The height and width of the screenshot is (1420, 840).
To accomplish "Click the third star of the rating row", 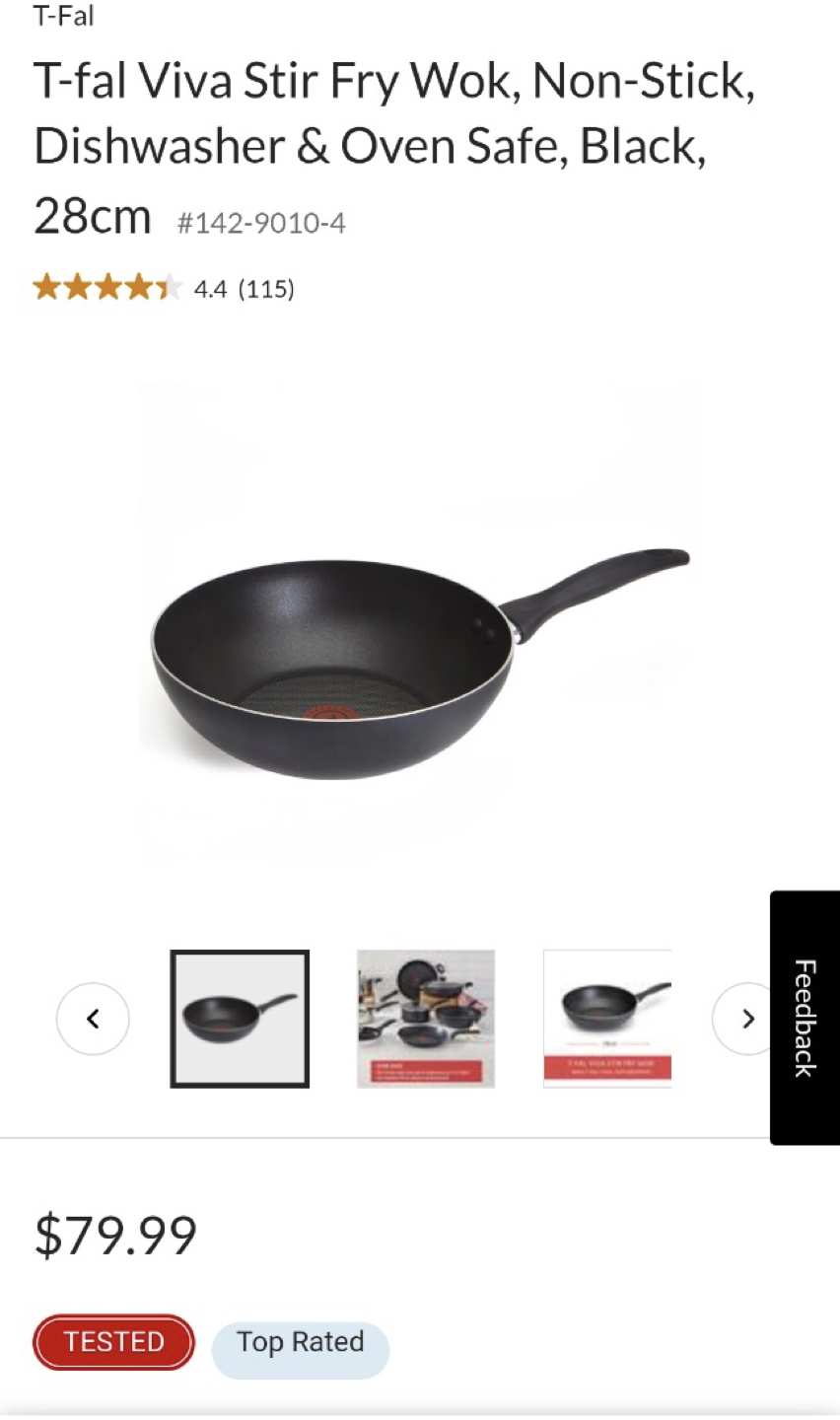I will click(x=105, y=287).
